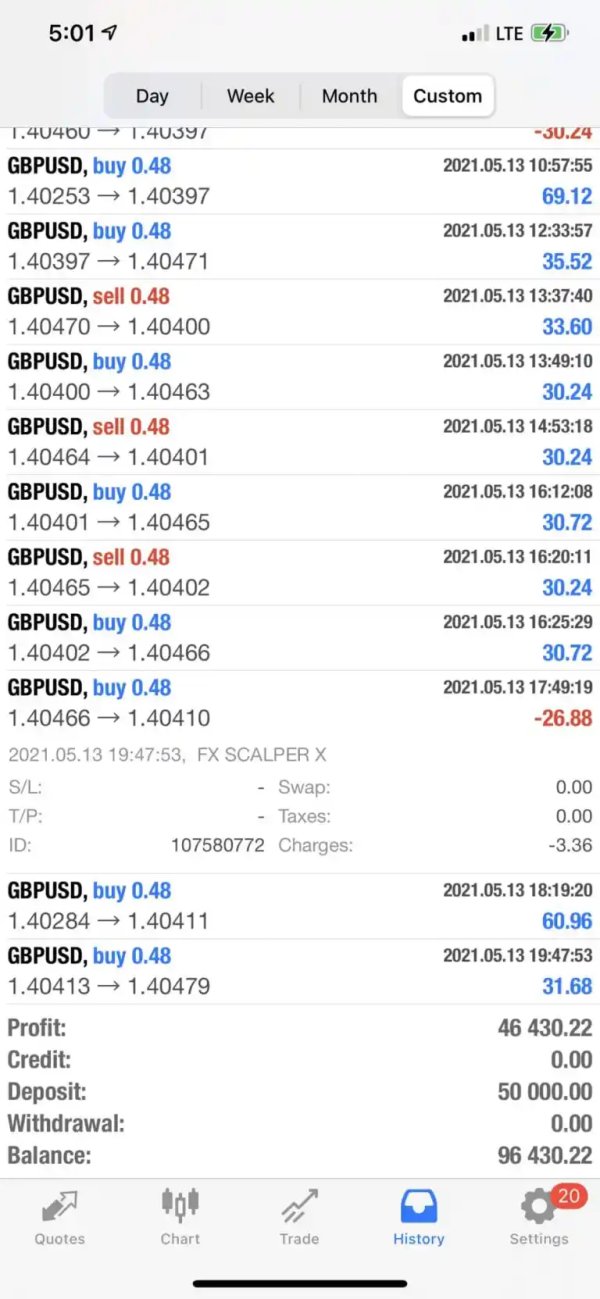Expand the GBPUSD buy trade at 16:25:29
Viewport: 600px width, 1299px height.
300,637
